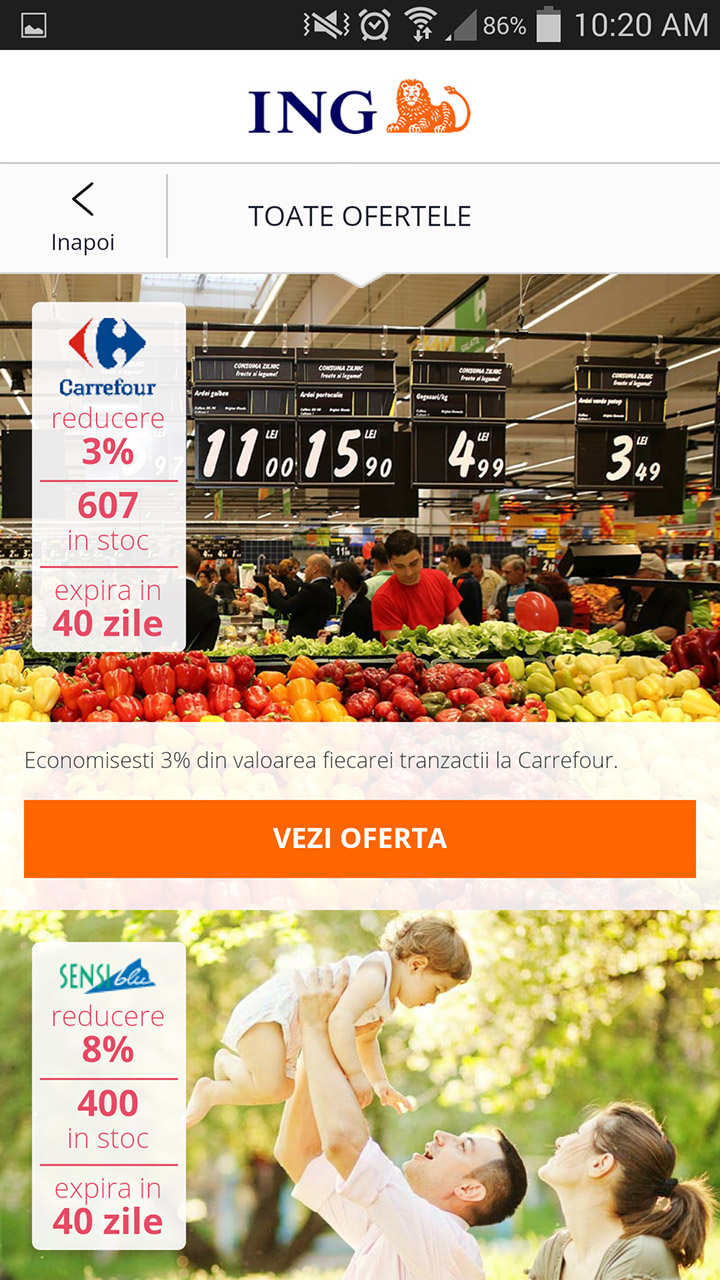This screenshot has height=1280, width=720.
Task: Open the Sensiblu 8% discount offer
Action: (109, 1095)
